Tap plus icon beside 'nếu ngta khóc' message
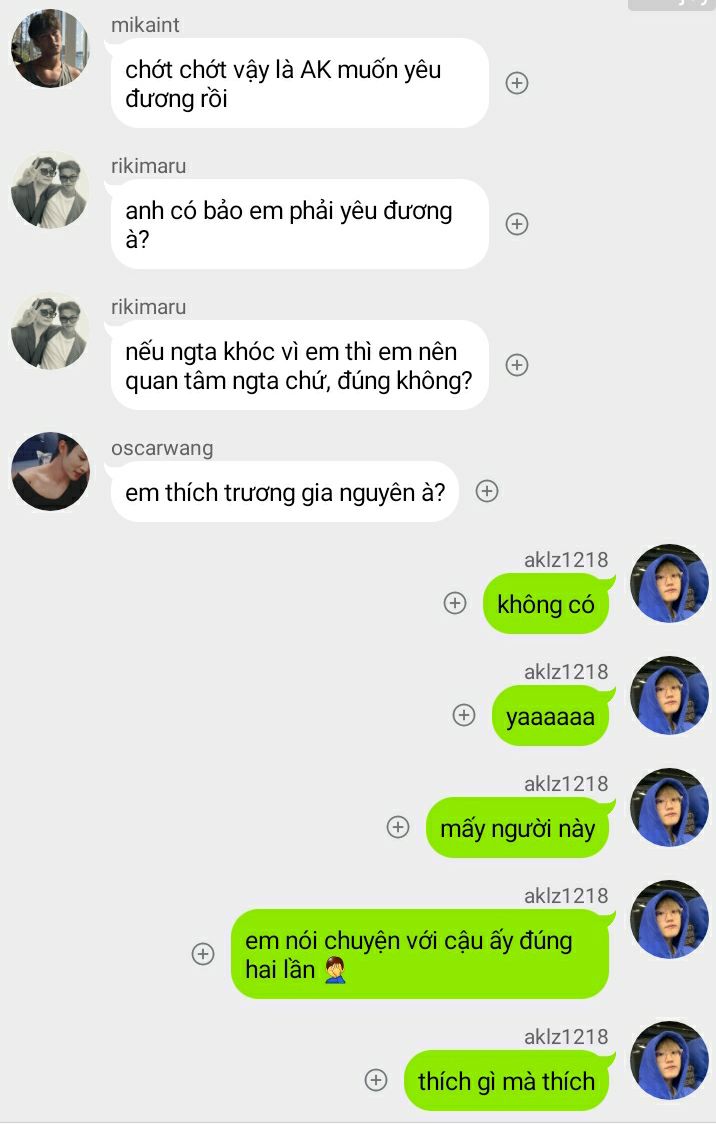This screenshot has height=1125, width=716. (x=517, y=365)
